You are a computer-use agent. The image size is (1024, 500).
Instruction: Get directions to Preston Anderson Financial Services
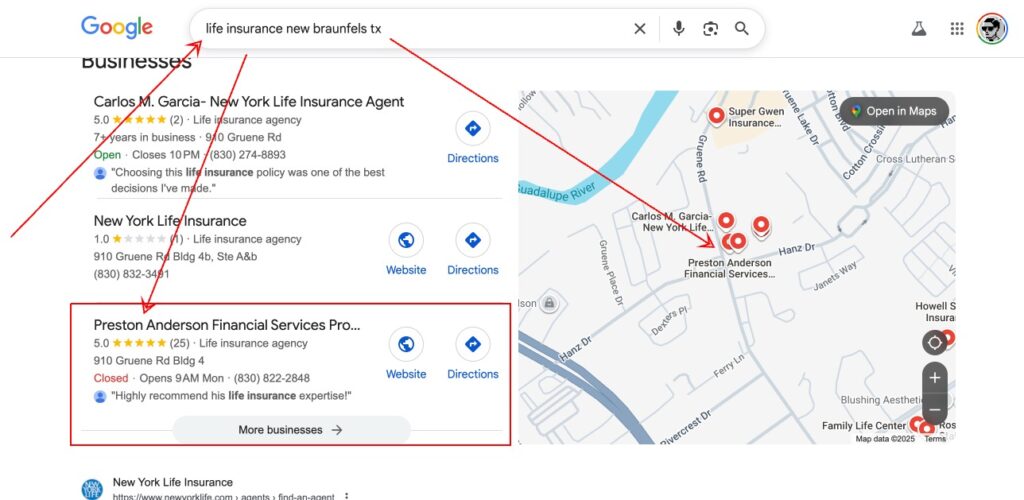[472, 354]
